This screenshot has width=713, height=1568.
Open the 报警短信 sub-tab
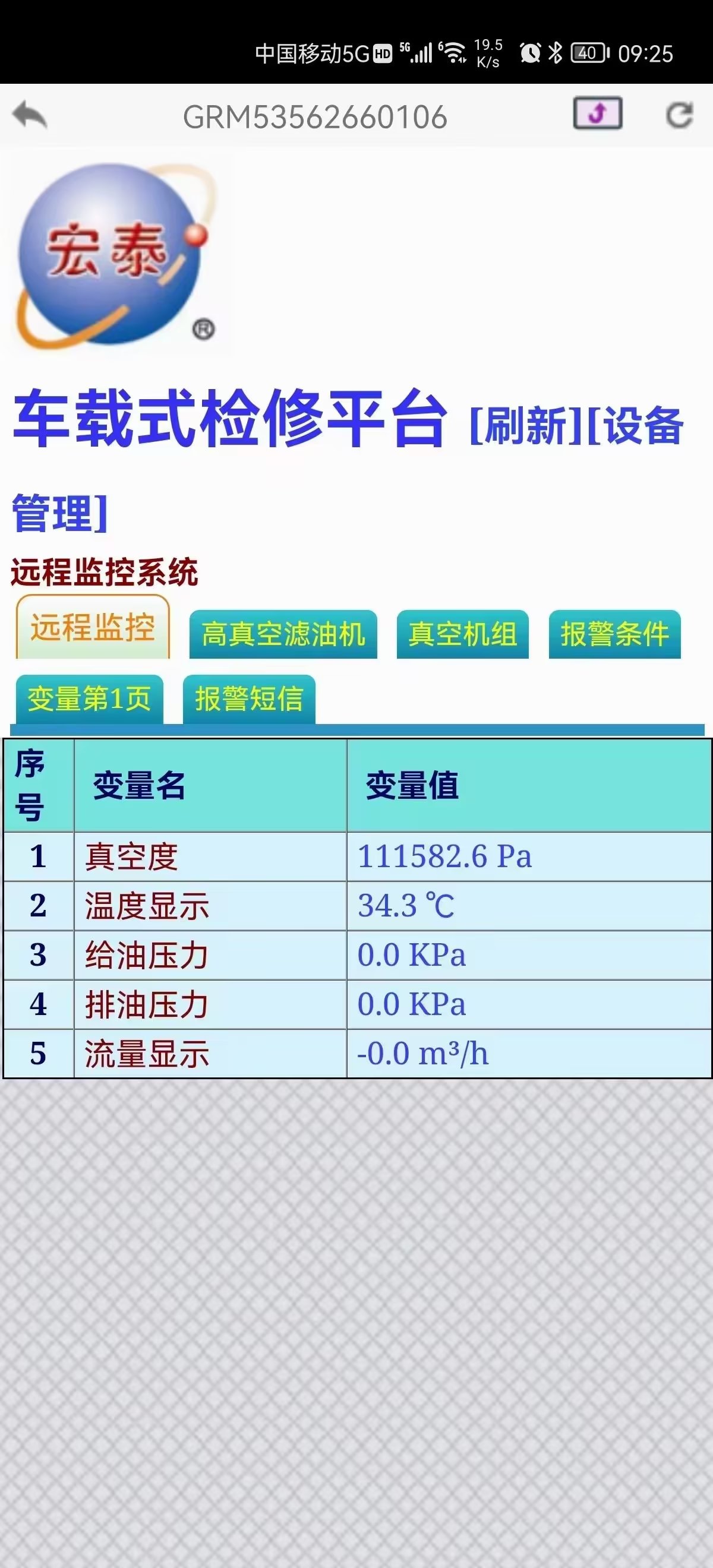point(249,699)
